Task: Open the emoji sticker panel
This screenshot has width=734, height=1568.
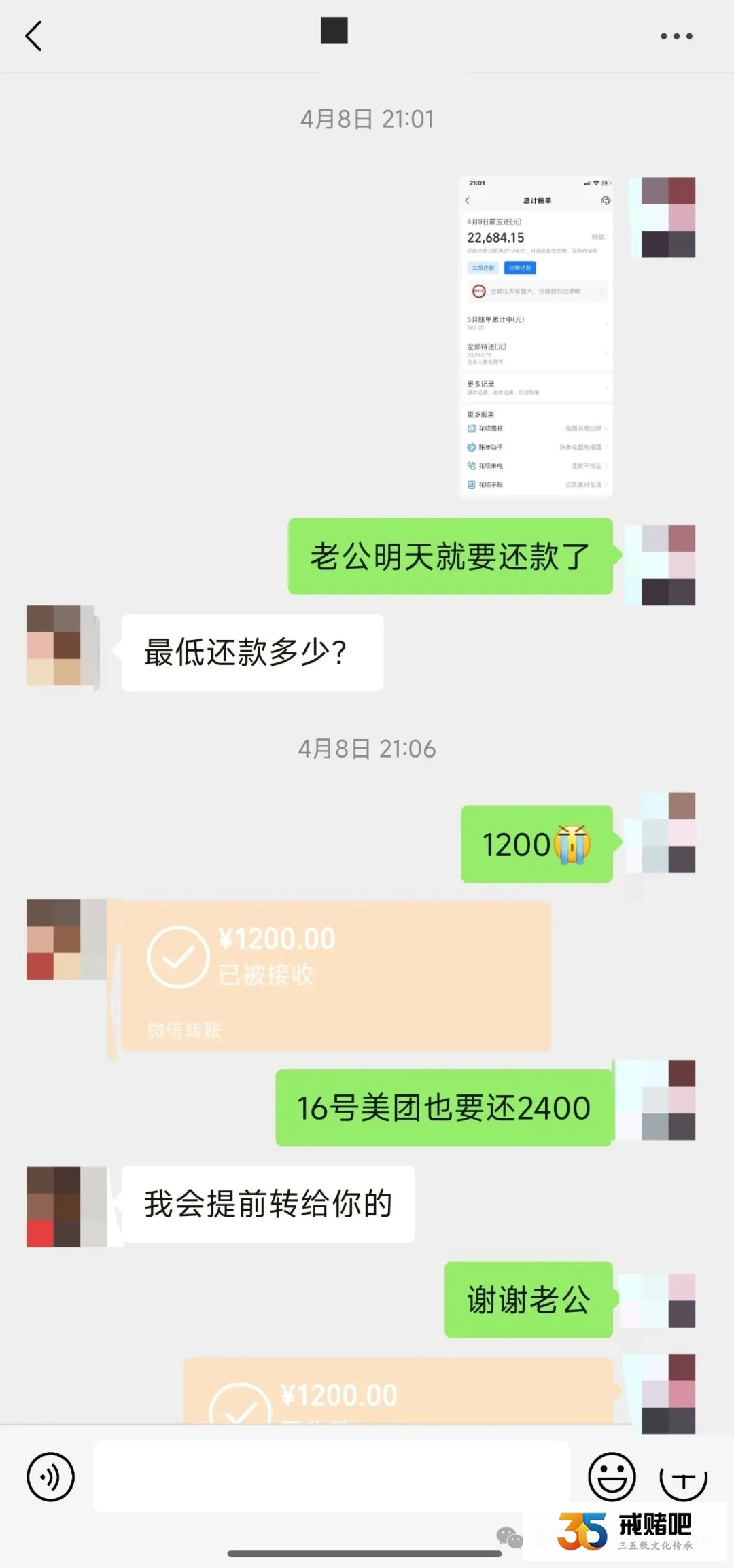Action: pos(612,1476)
